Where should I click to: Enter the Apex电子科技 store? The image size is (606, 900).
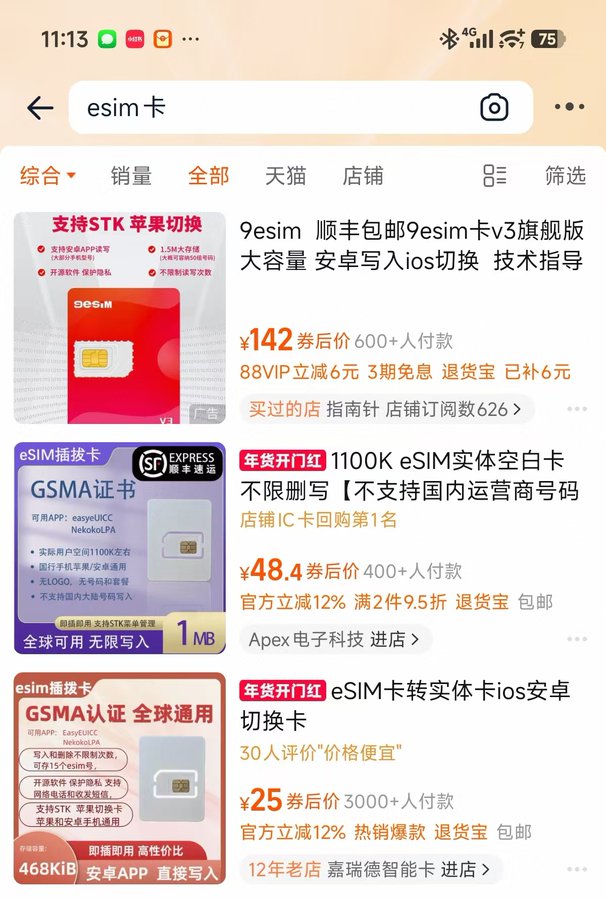coord(335,639)
